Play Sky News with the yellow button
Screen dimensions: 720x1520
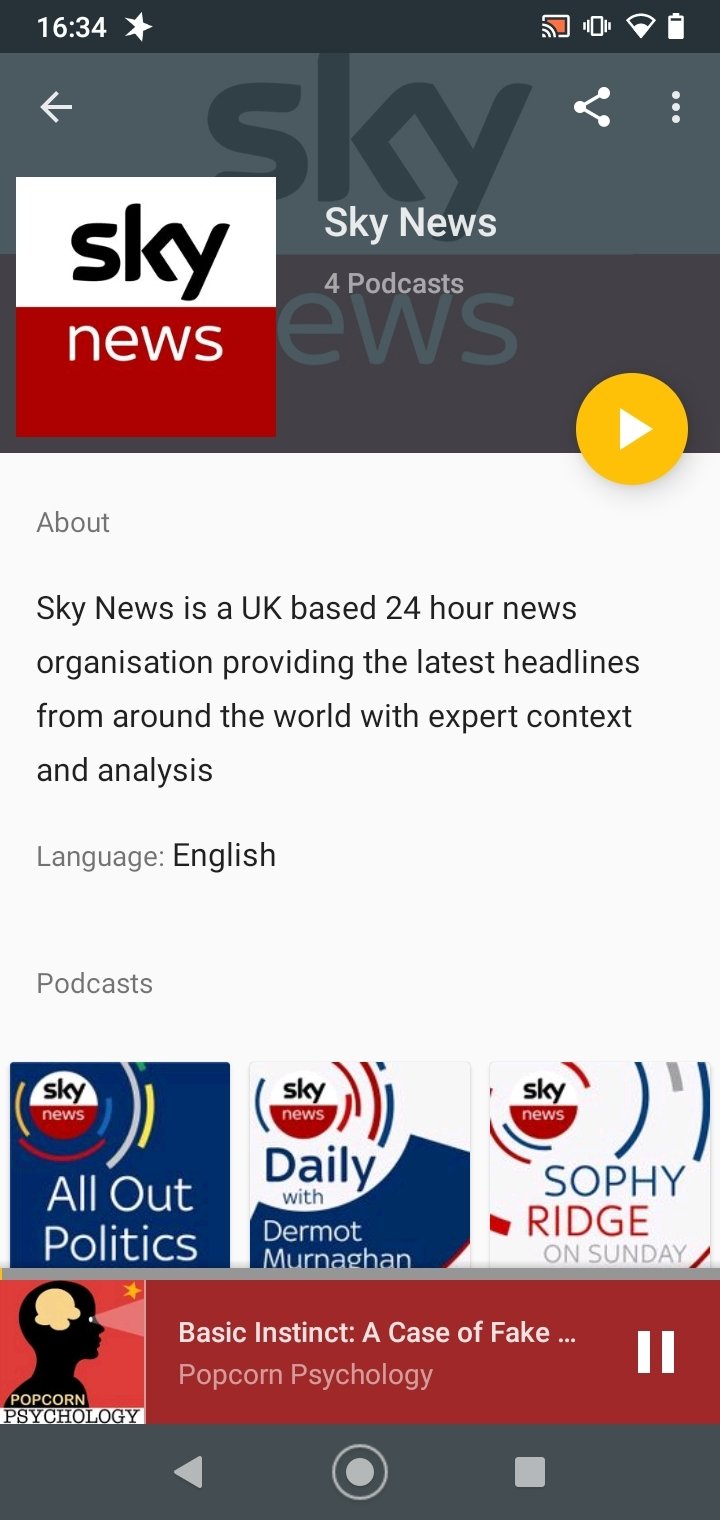pos(632,429)
